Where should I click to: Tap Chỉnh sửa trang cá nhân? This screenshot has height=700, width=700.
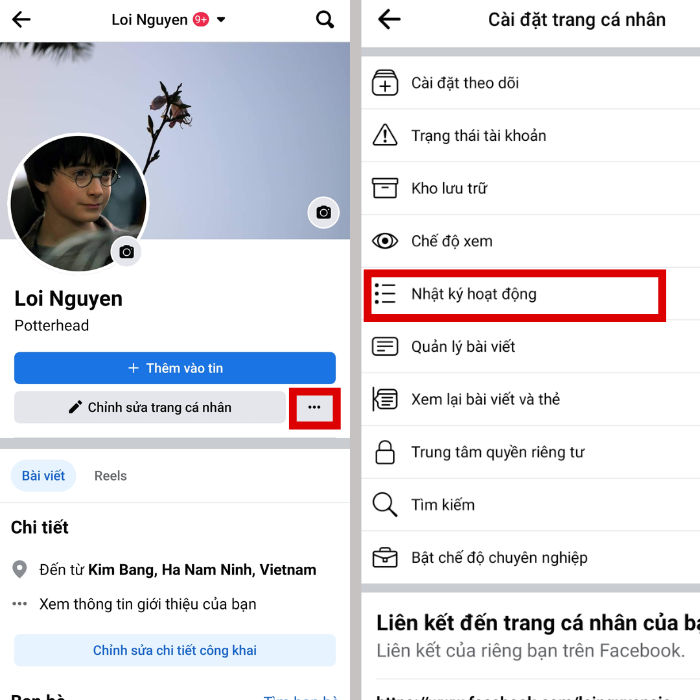(x=150, y=407)
